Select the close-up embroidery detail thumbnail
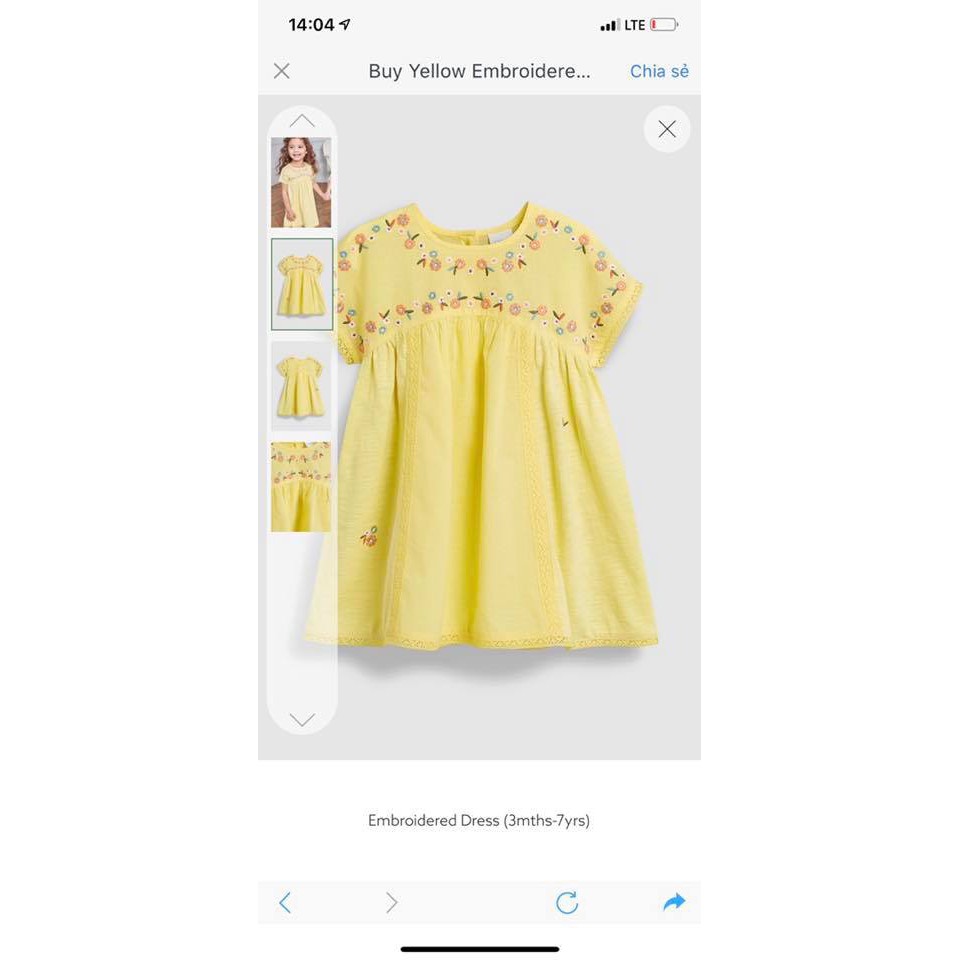 tap(301, 487)
